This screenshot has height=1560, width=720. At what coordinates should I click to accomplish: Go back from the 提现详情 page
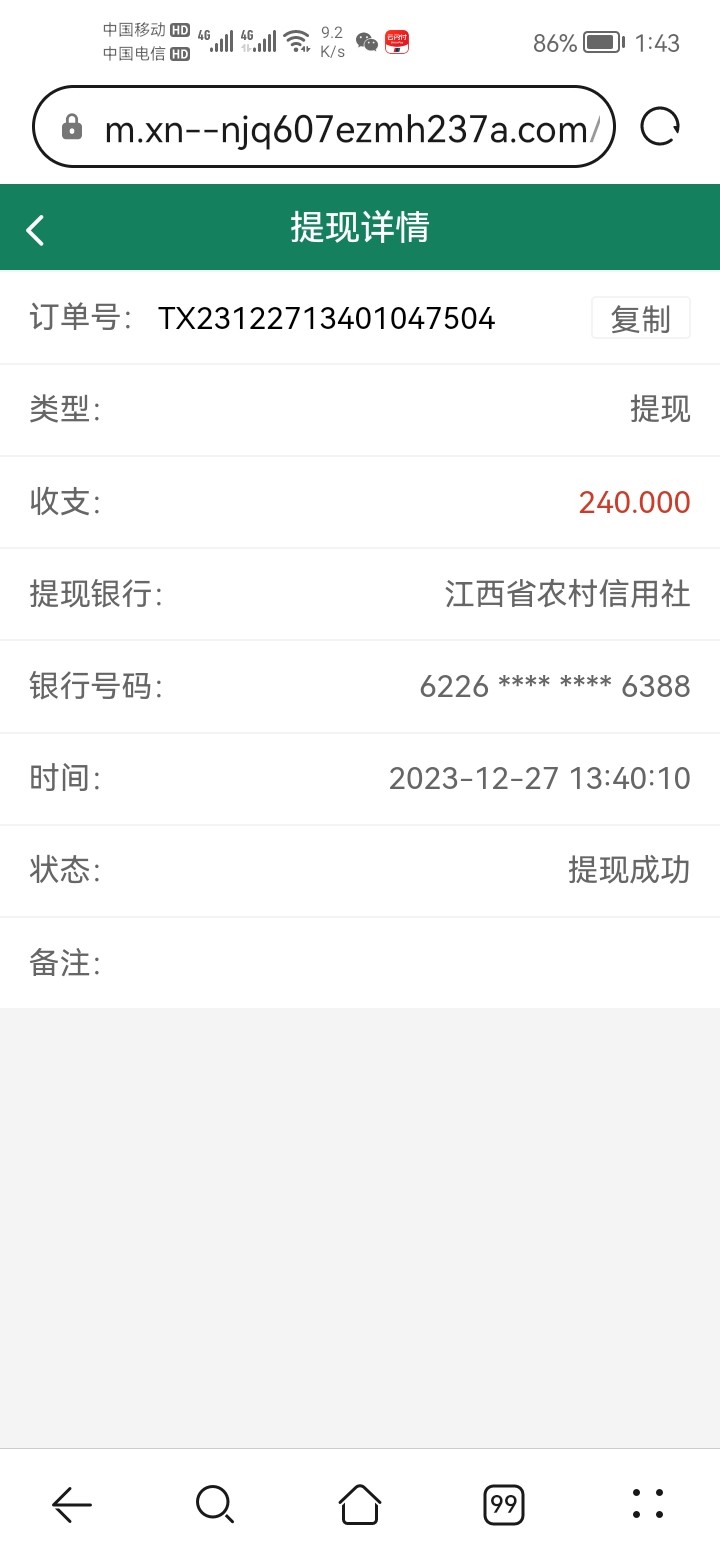(36, 229)
